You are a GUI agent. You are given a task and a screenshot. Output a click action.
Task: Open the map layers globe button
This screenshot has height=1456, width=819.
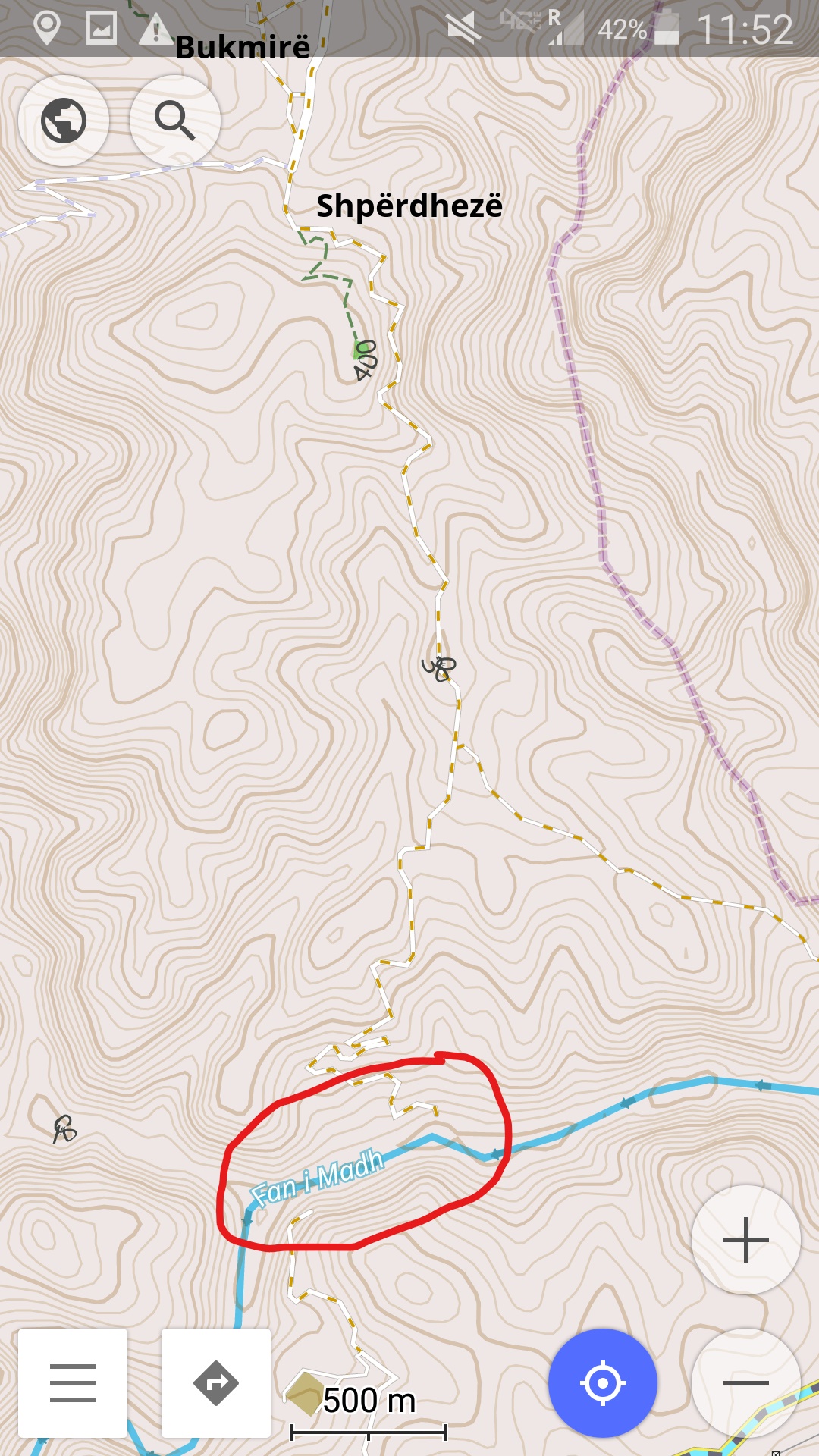coord(64,121)
